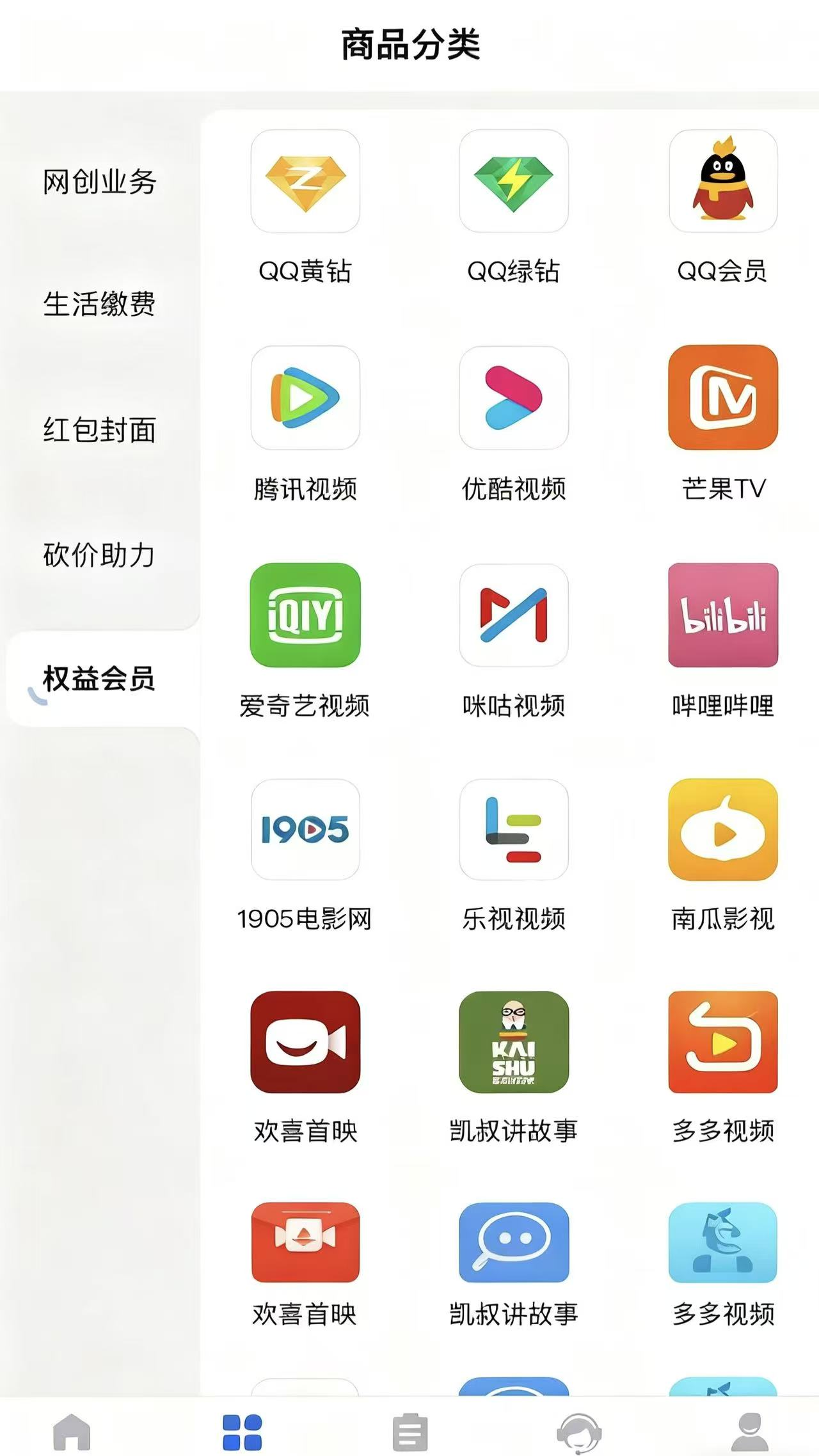
Task: Switch to the profile tab
Action: [x=749, y=1432]
